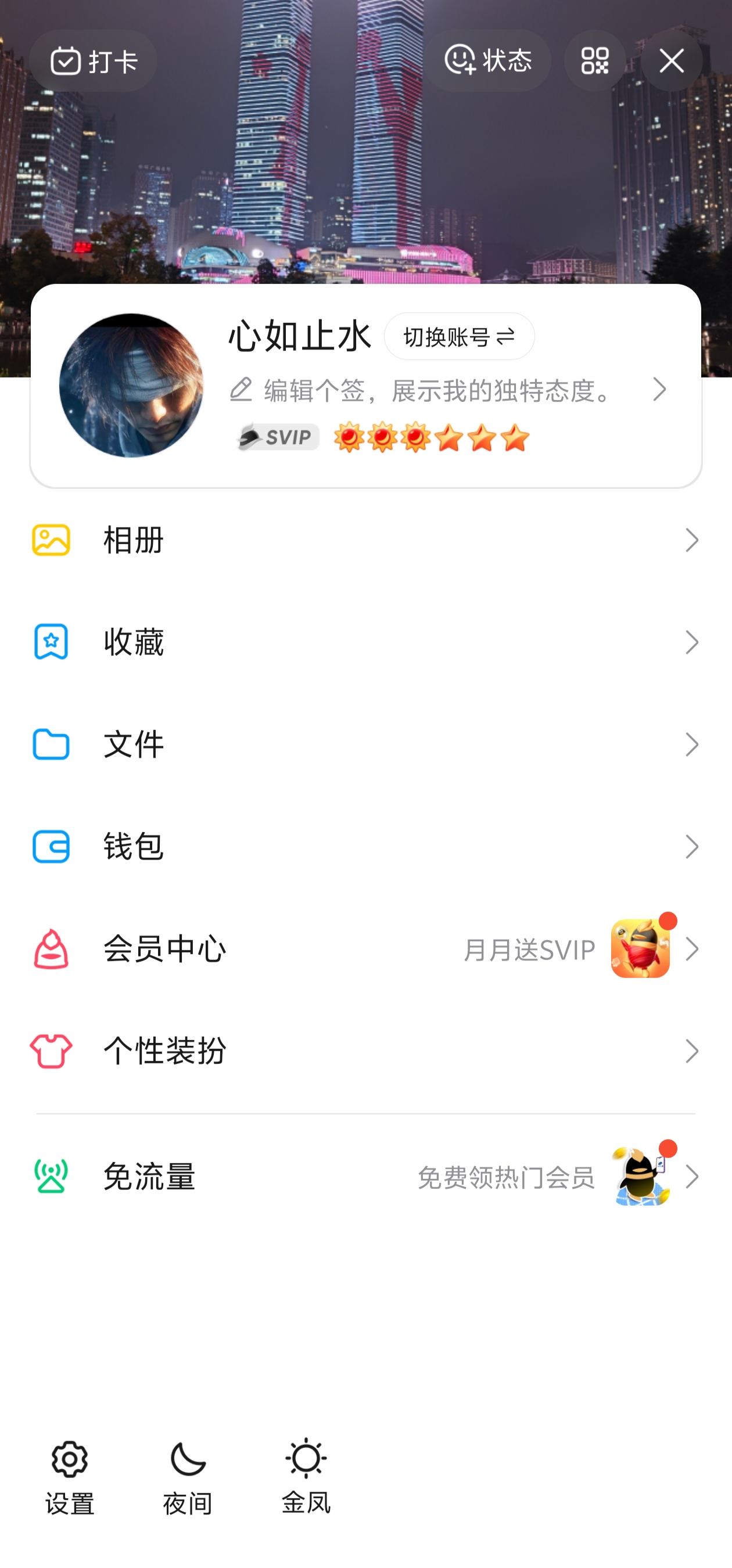Open 文件 files

pos(365,745)
